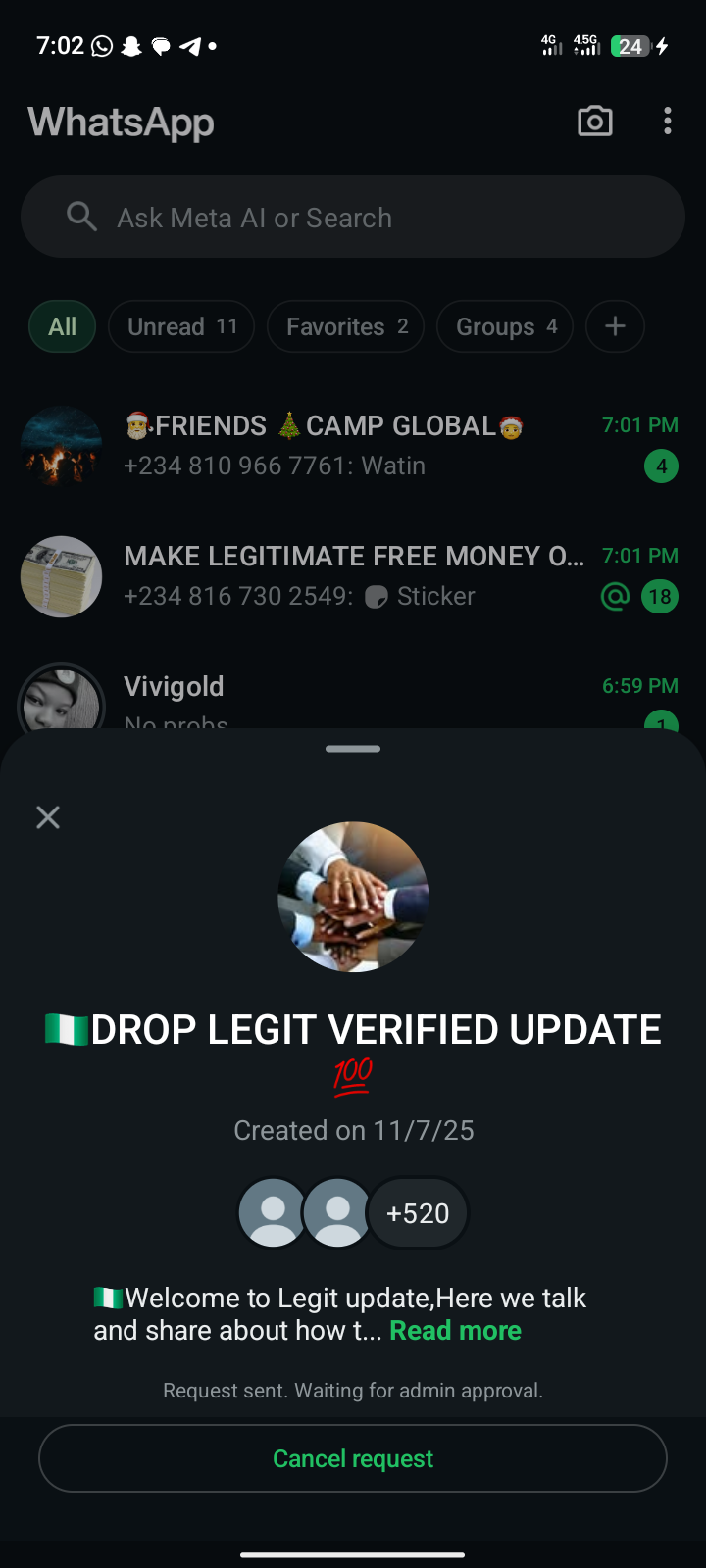Select the All chats filter
Screen dimensions: 706x1568
tap(62, 326)
